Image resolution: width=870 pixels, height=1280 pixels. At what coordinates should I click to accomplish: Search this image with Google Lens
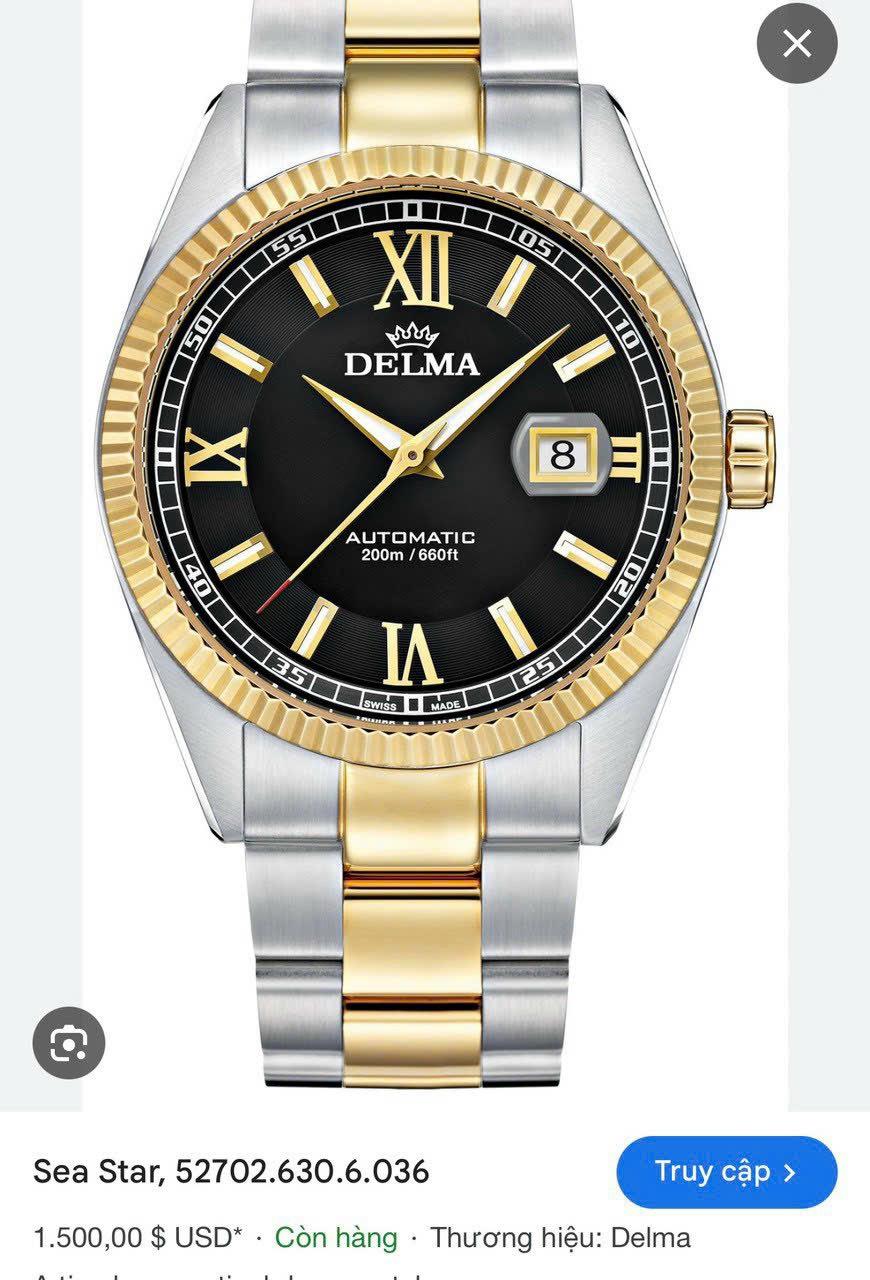[68, 1043]
